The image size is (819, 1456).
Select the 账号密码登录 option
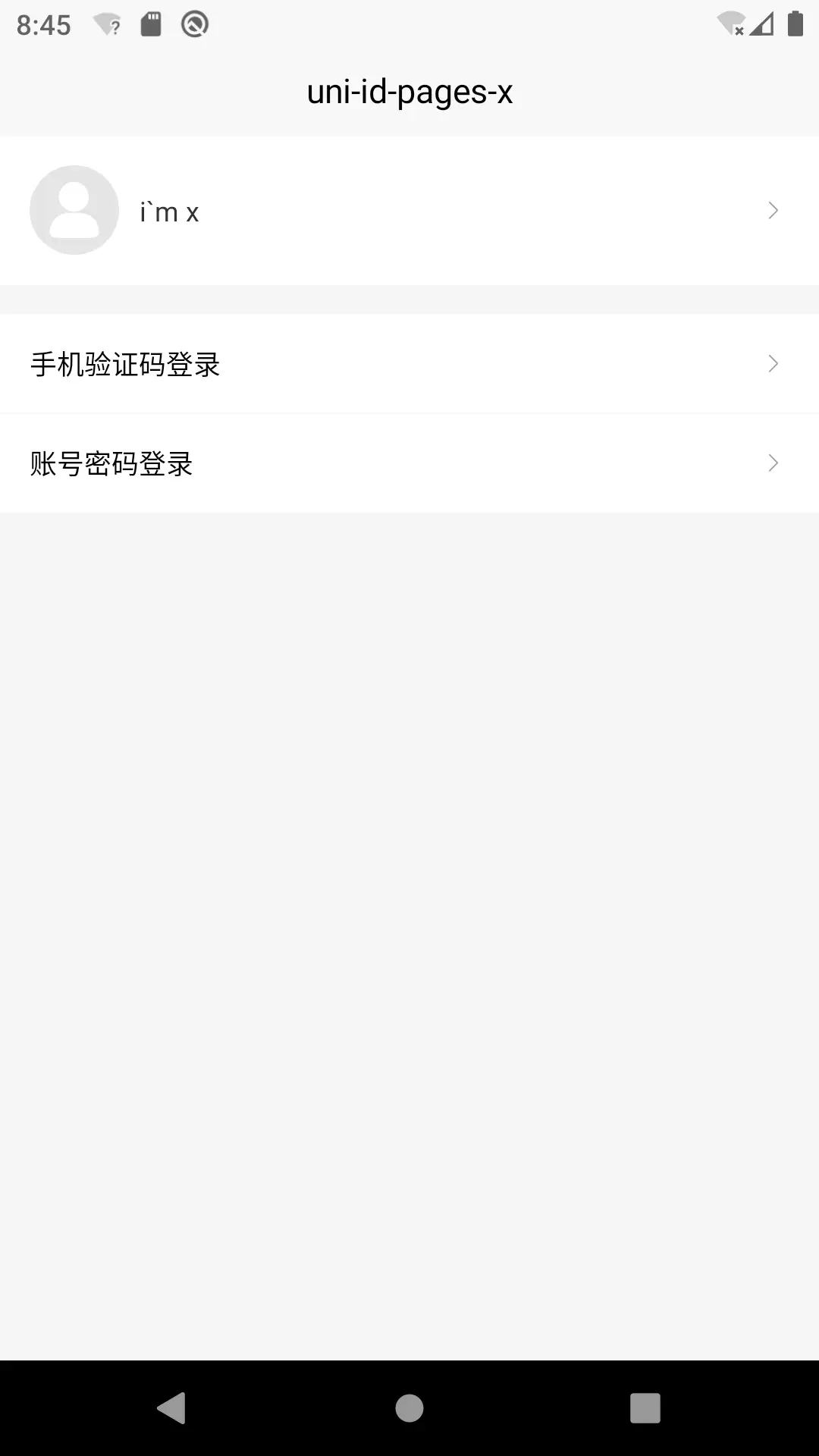click(x=111, y=463)
